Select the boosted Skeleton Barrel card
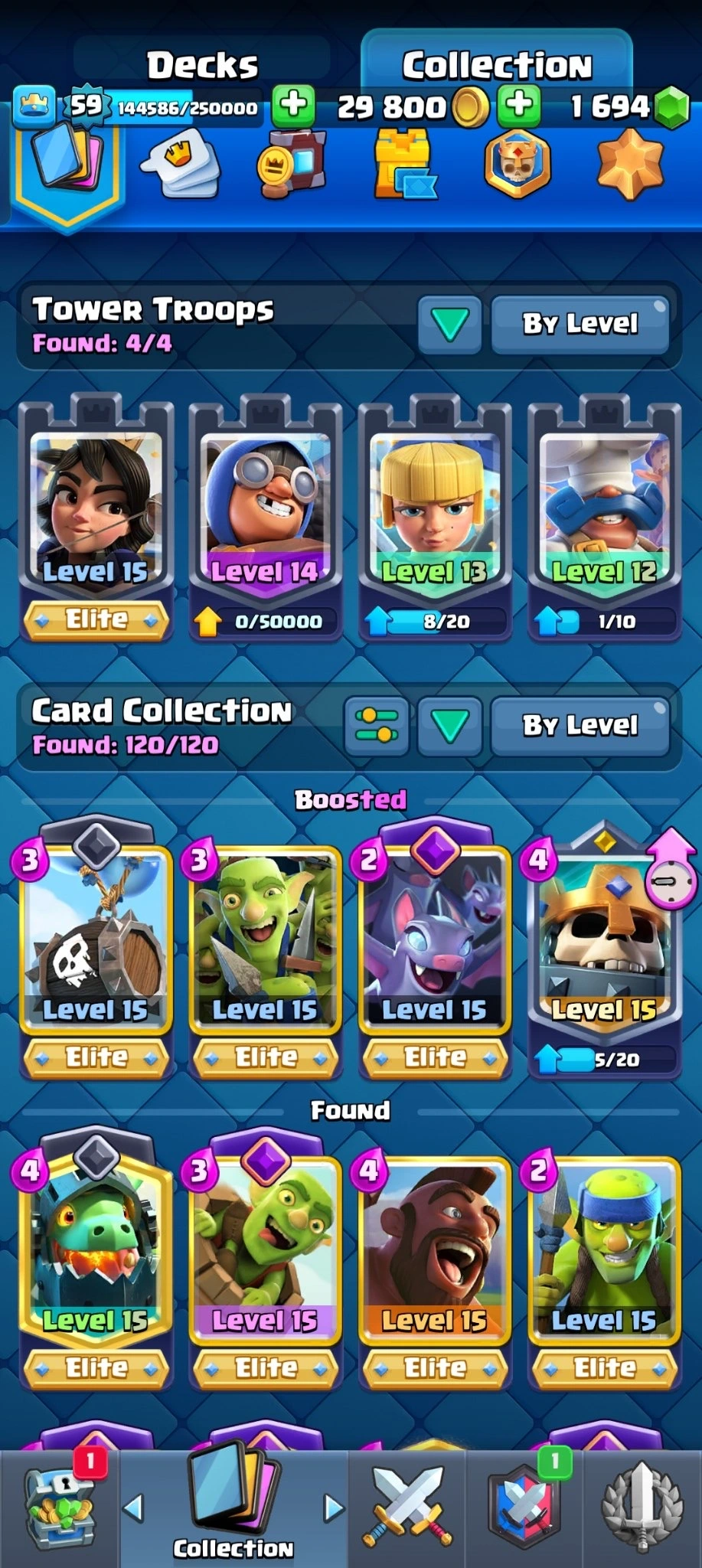 tap(96, 942)
